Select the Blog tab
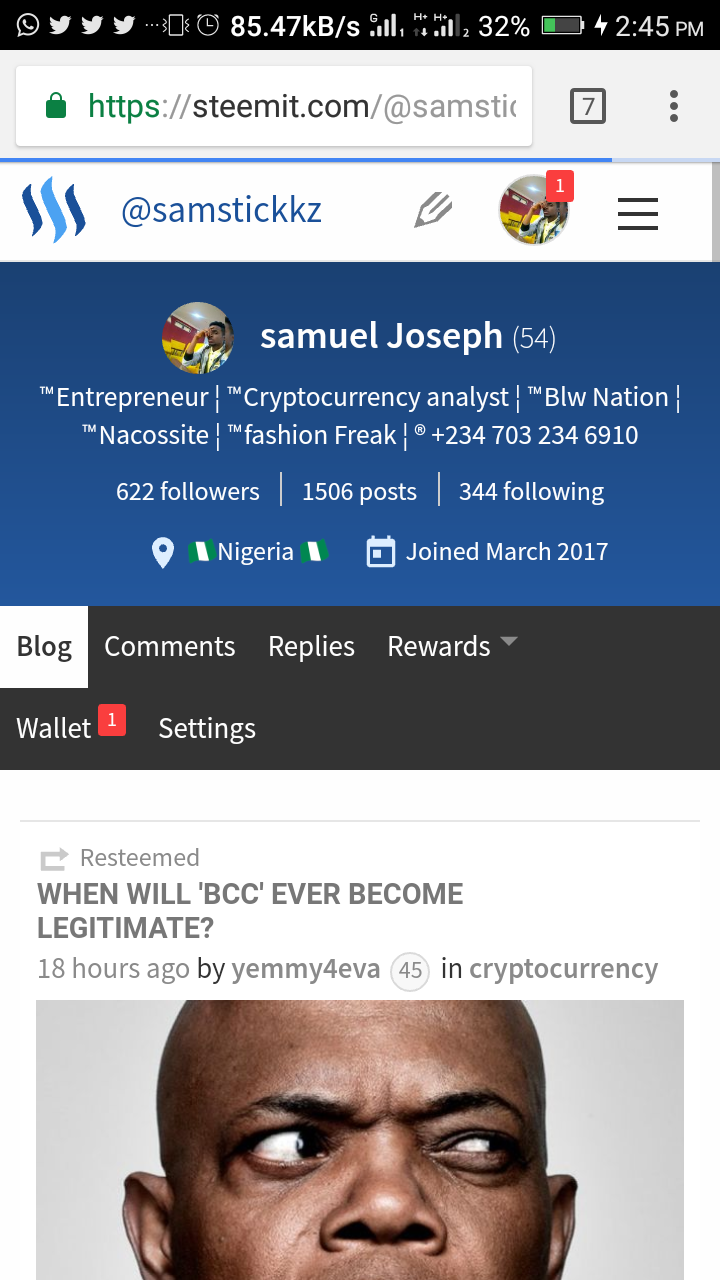The image size is (720, 1280). tap(44, 647)
